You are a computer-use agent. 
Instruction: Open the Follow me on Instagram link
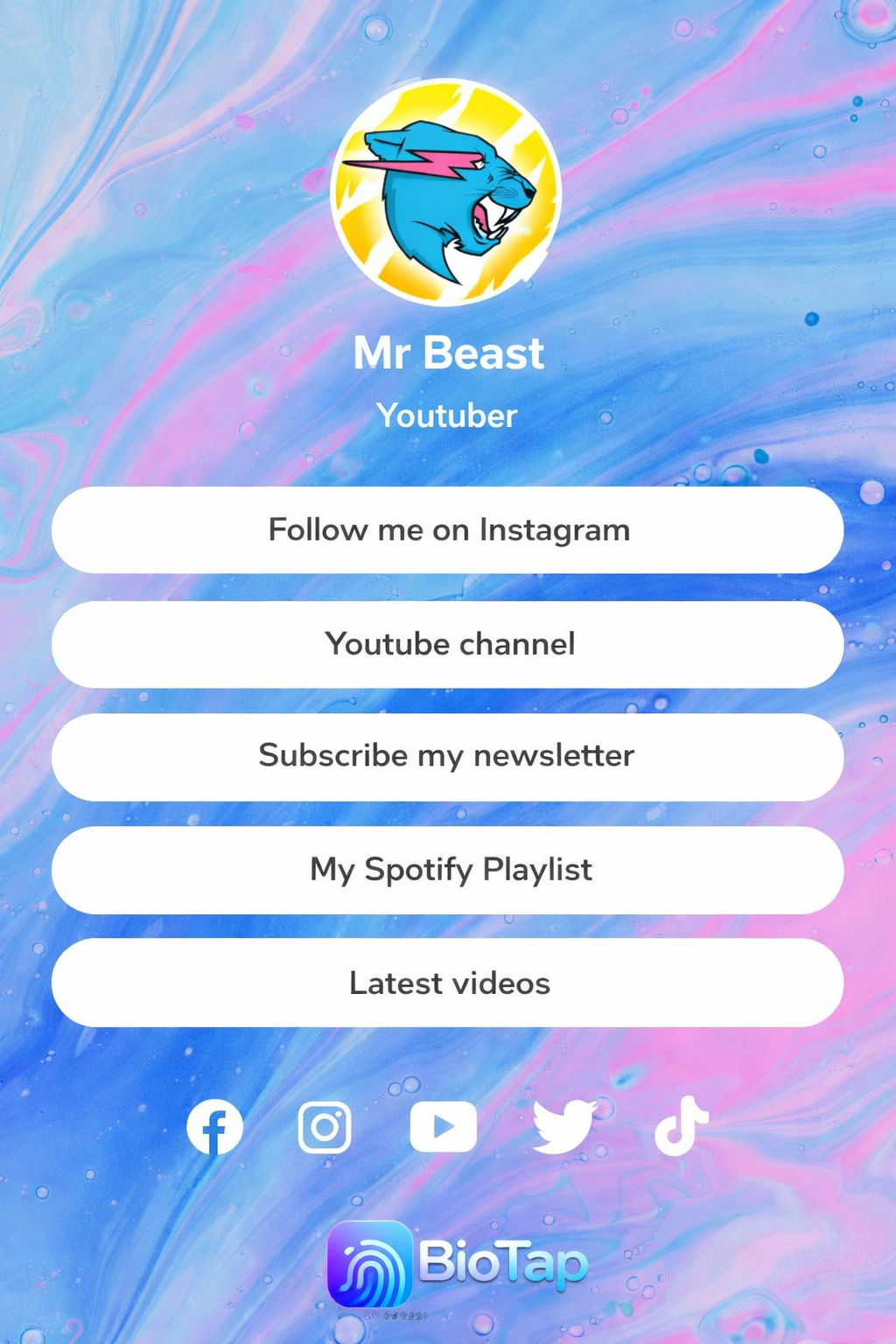[448, 530]
